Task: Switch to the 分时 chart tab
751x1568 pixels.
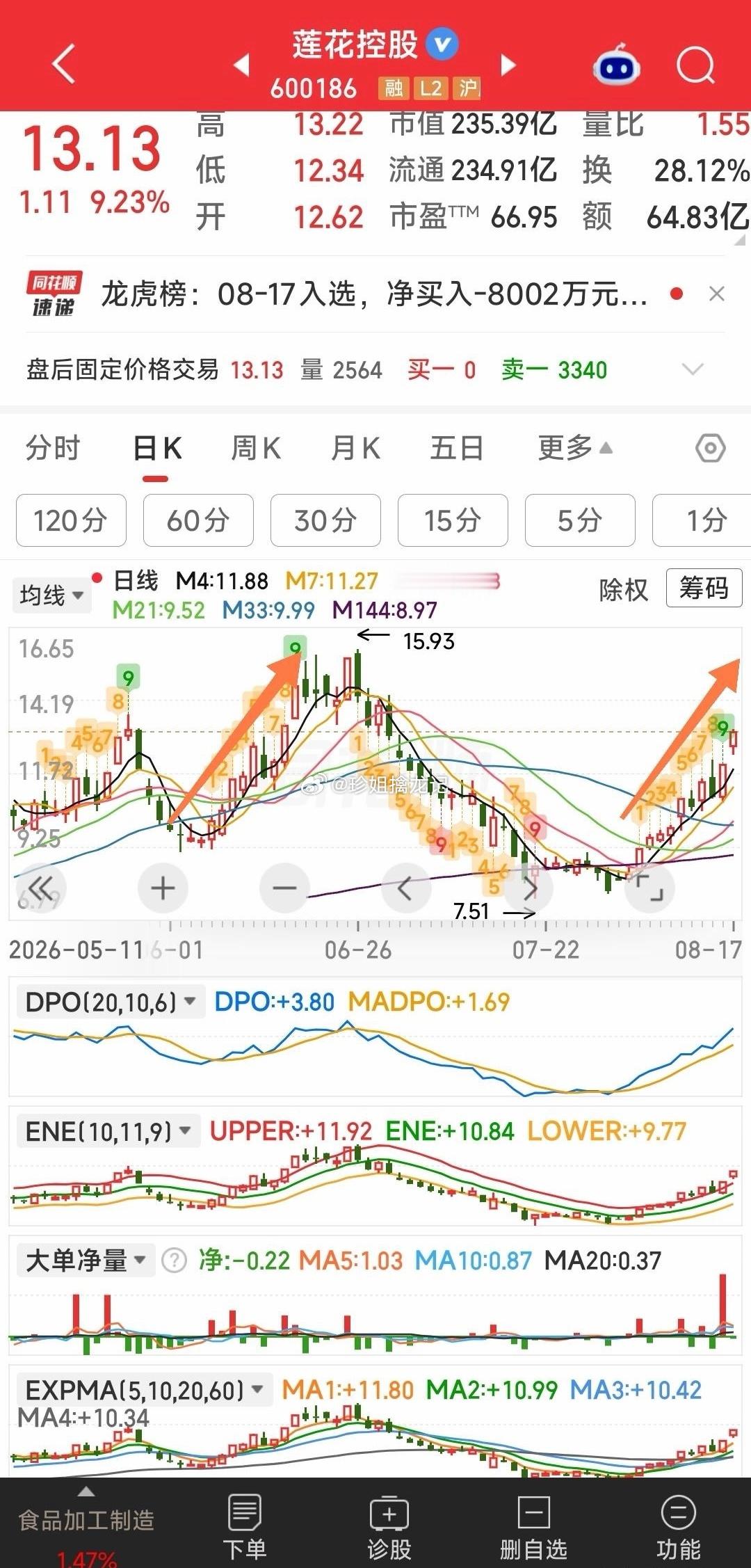Action: click(53, 448)
